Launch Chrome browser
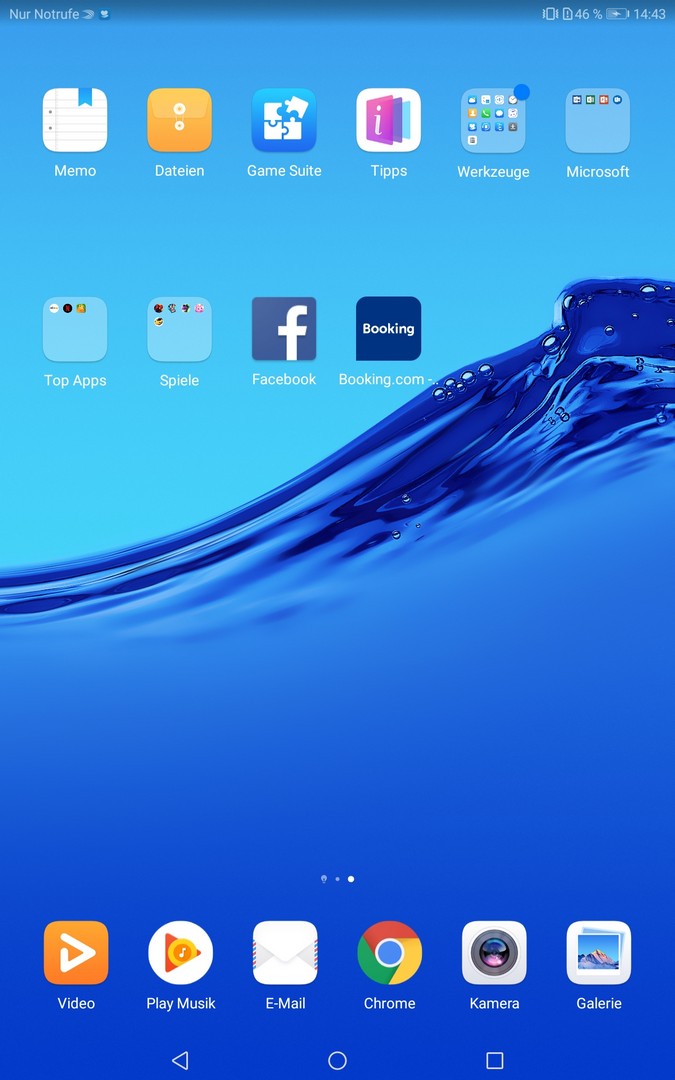Screen dimensions: 675x1080 [x=389, y=953]
